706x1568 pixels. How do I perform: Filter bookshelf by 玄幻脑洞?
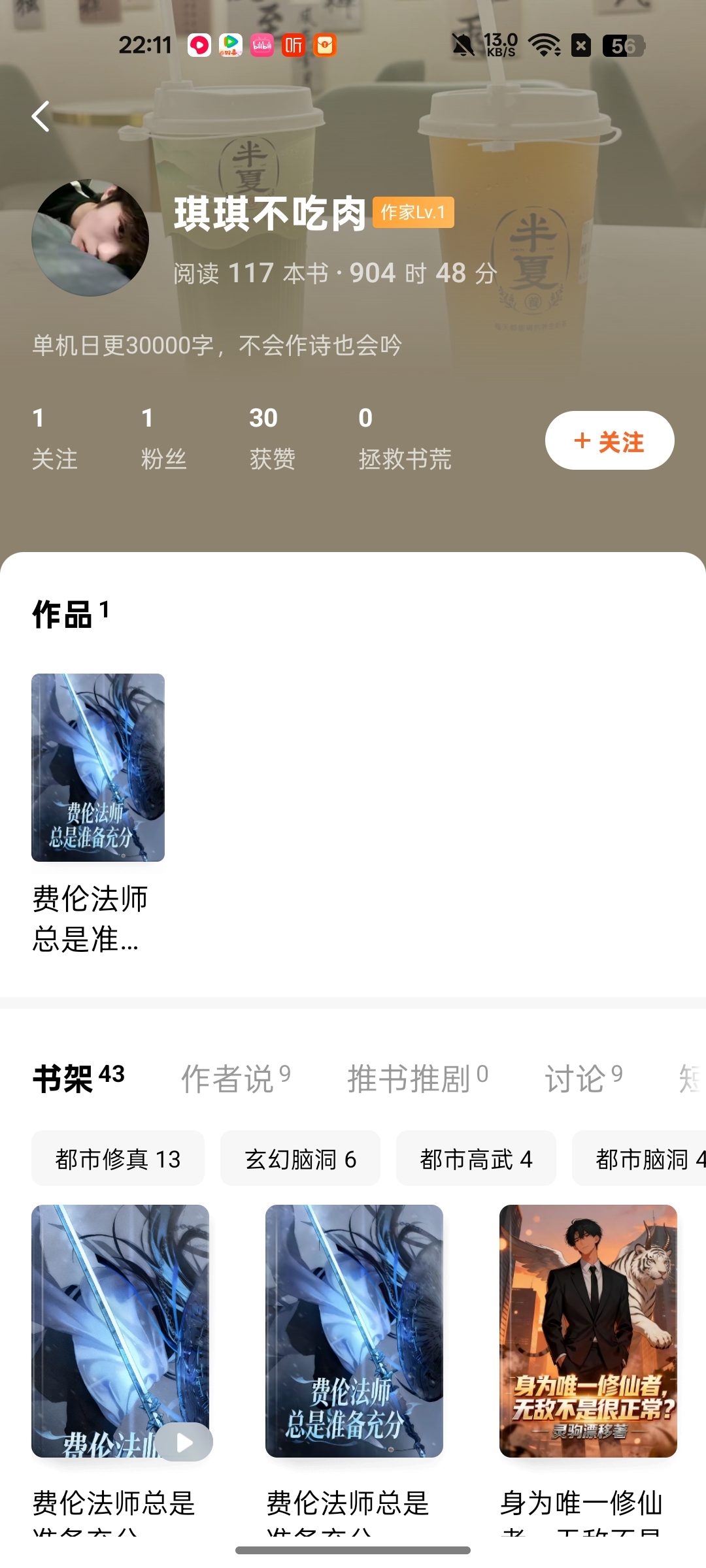pyautogui.click(x=300, y=1159)
